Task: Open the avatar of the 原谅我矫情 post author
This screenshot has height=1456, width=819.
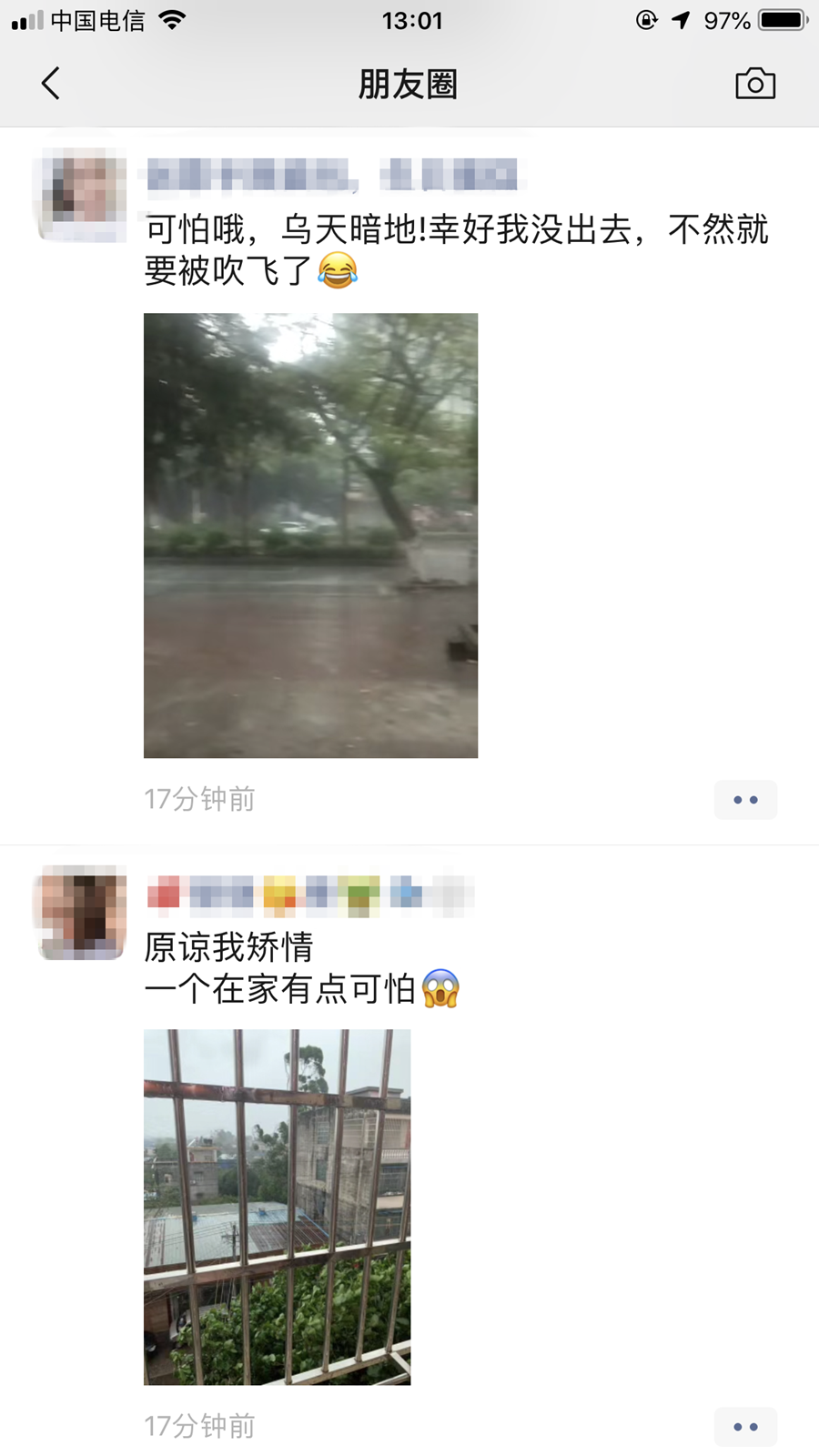Action: [x=82, y=913]
